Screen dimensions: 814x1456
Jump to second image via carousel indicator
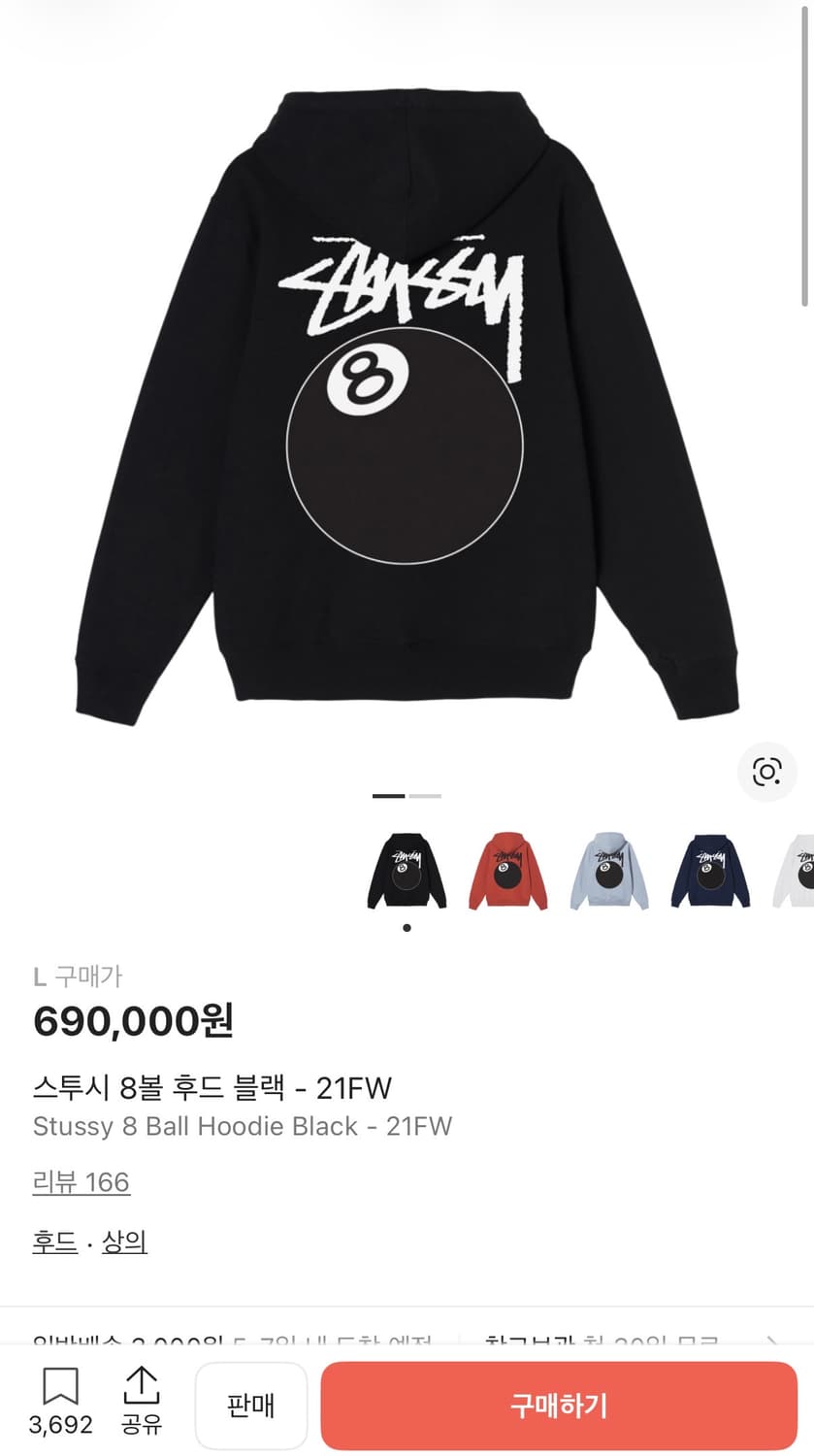point(424,795)
